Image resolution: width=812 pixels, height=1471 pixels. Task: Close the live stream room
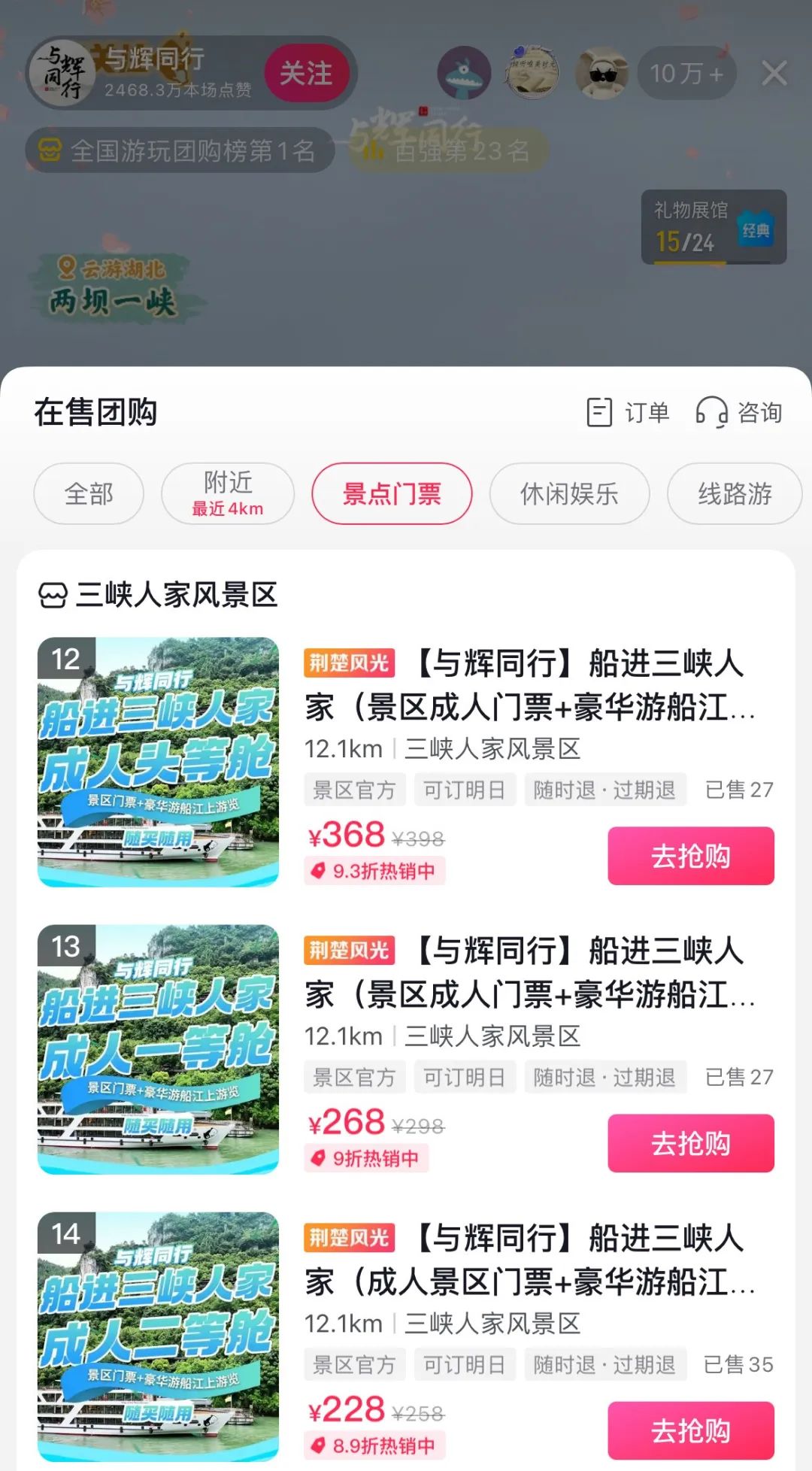[774, 74]
